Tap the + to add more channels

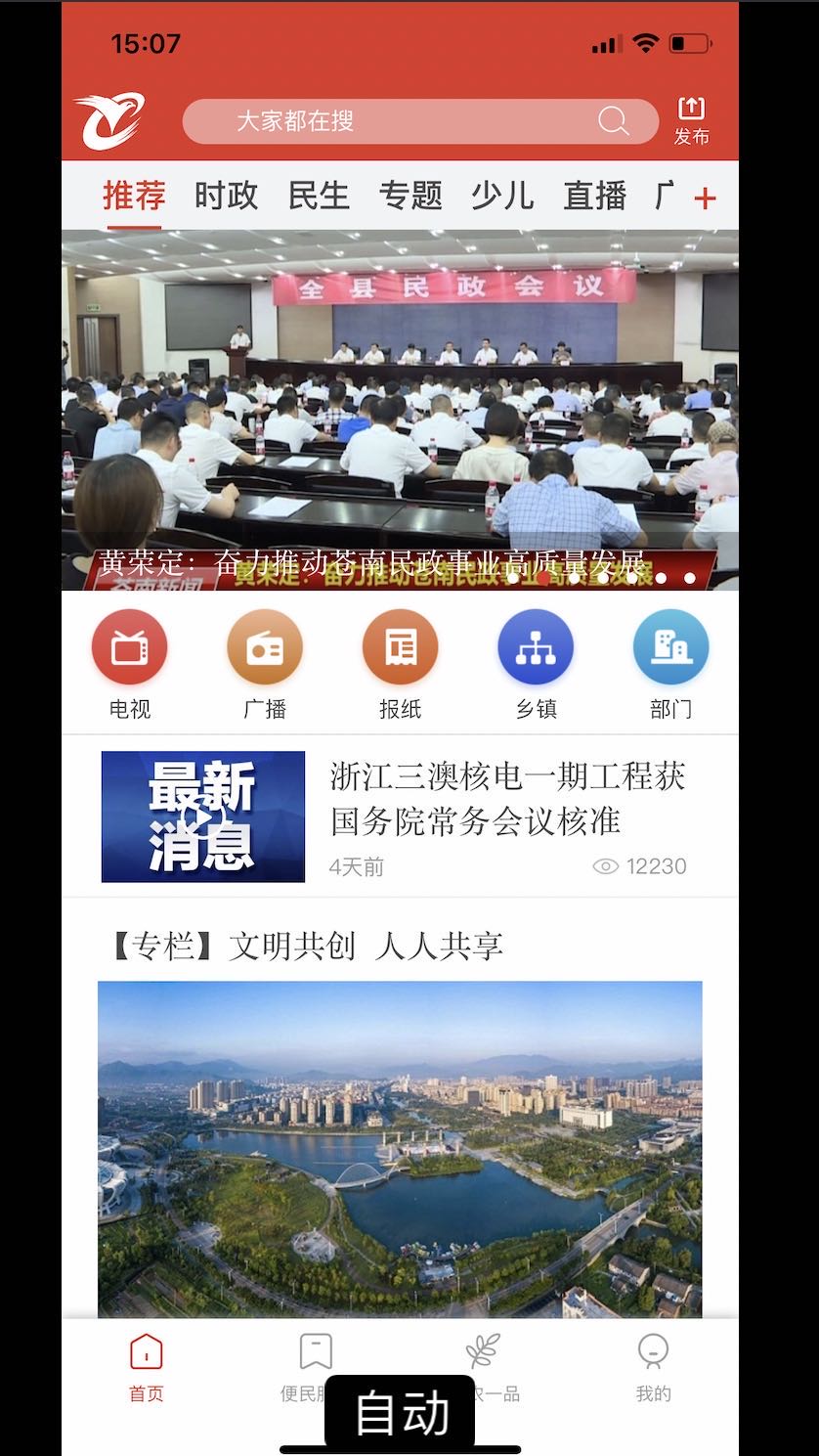click(706, 196)
